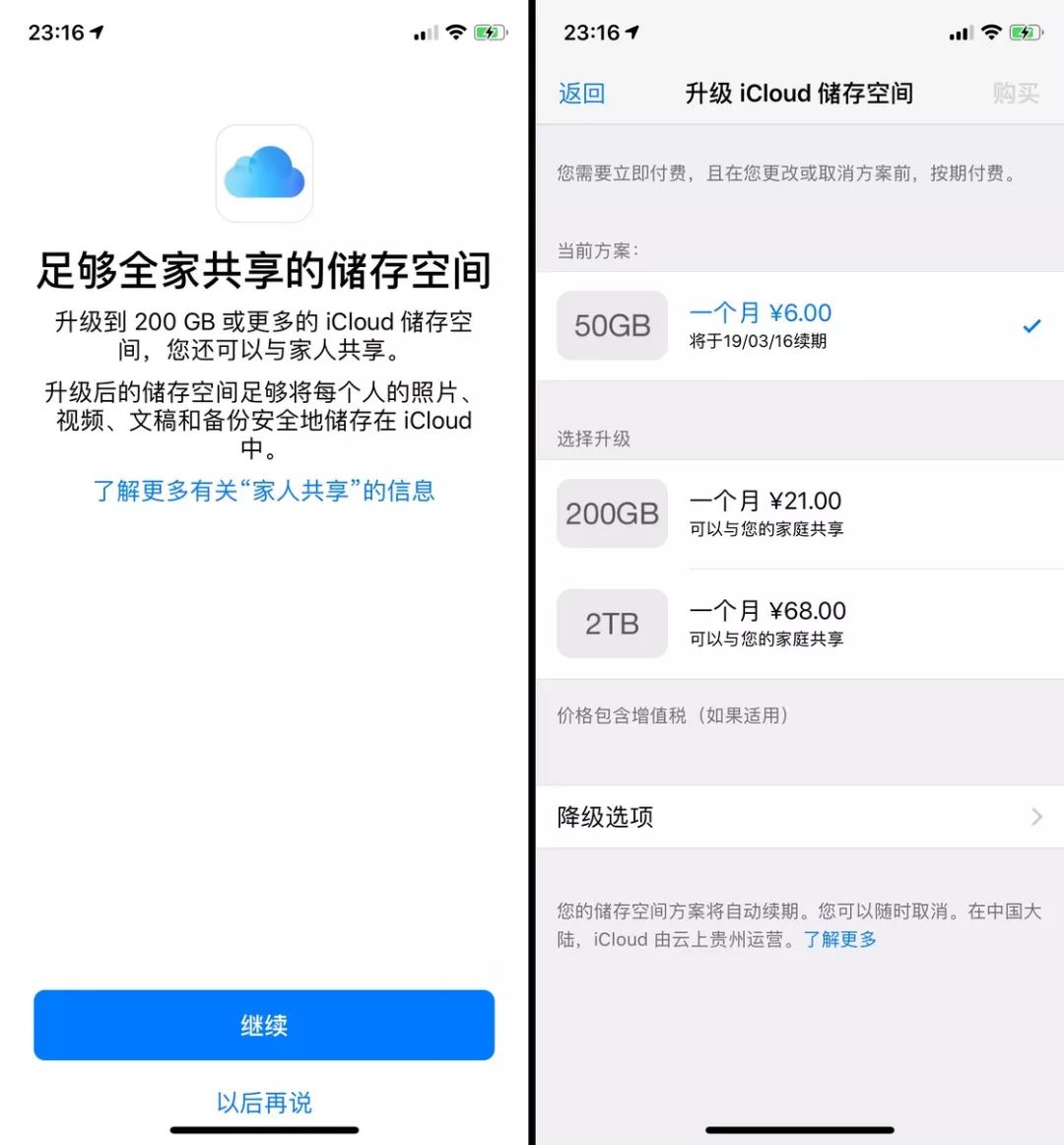Open the 了解更多 link about 云上贵州
1064x1145 pixels.
(x=840, y=939)
